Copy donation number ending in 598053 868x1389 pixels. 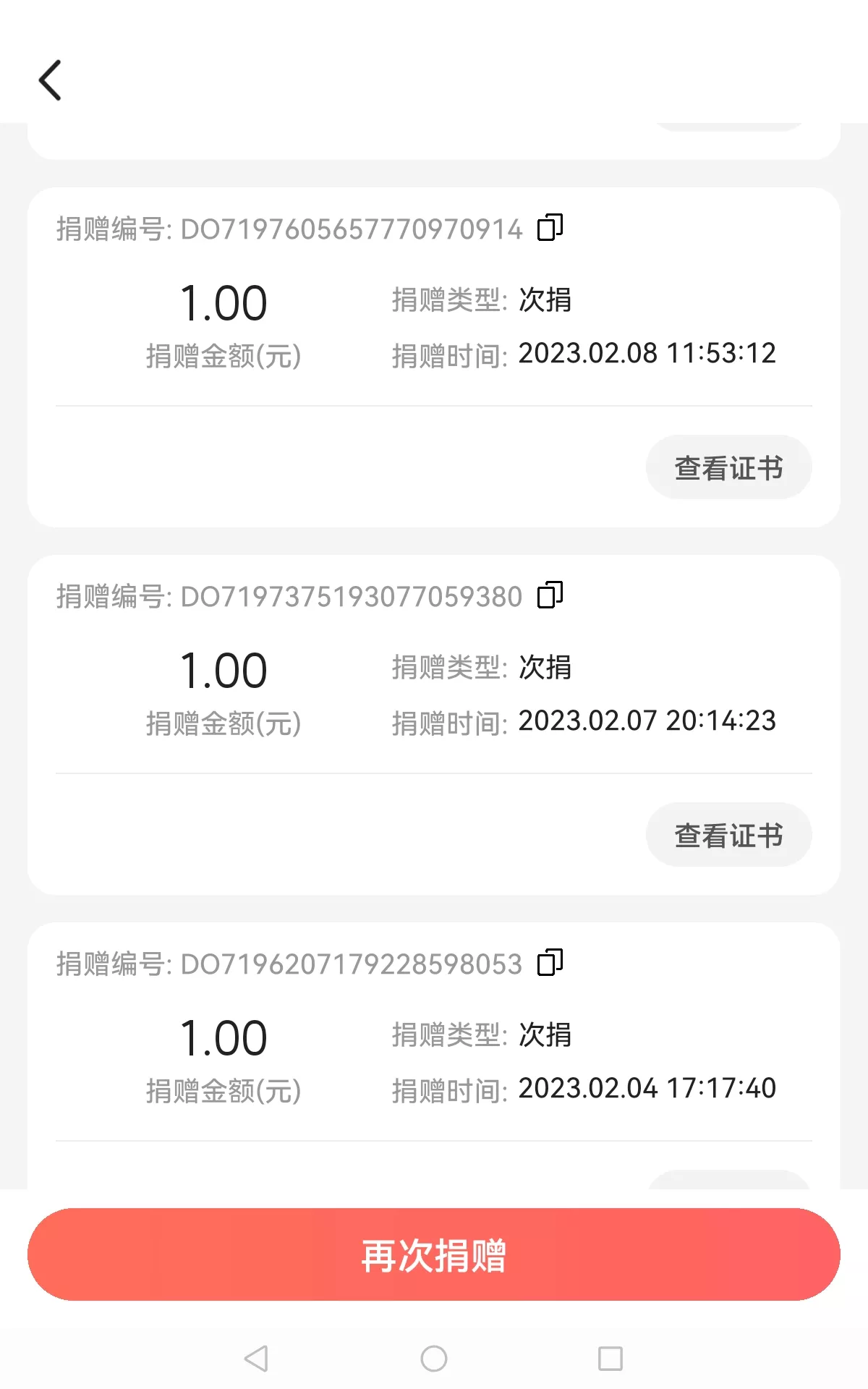(550, 963)
